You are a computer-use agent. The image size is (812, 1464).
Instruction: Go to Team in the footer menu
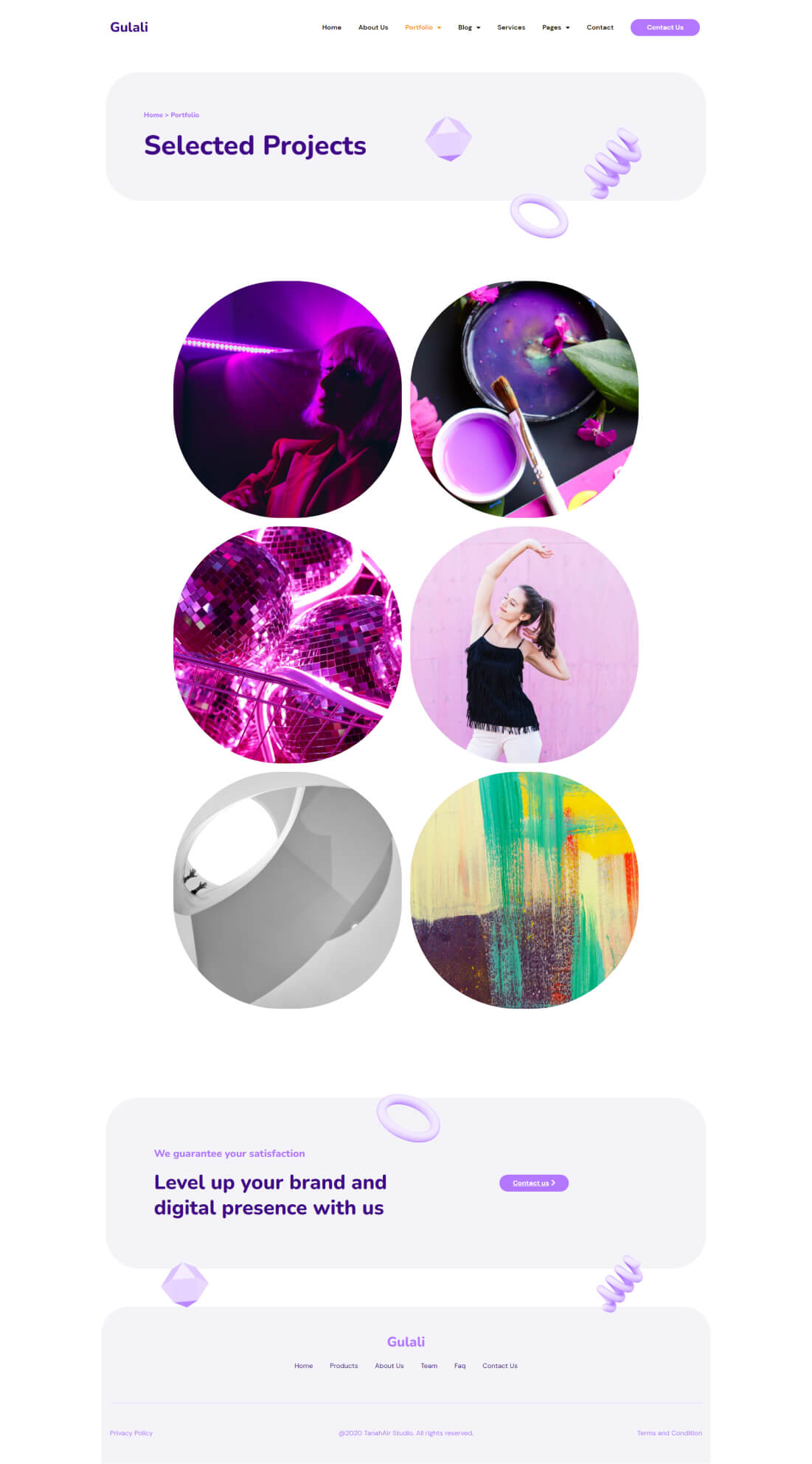[x=428, y=1366]
